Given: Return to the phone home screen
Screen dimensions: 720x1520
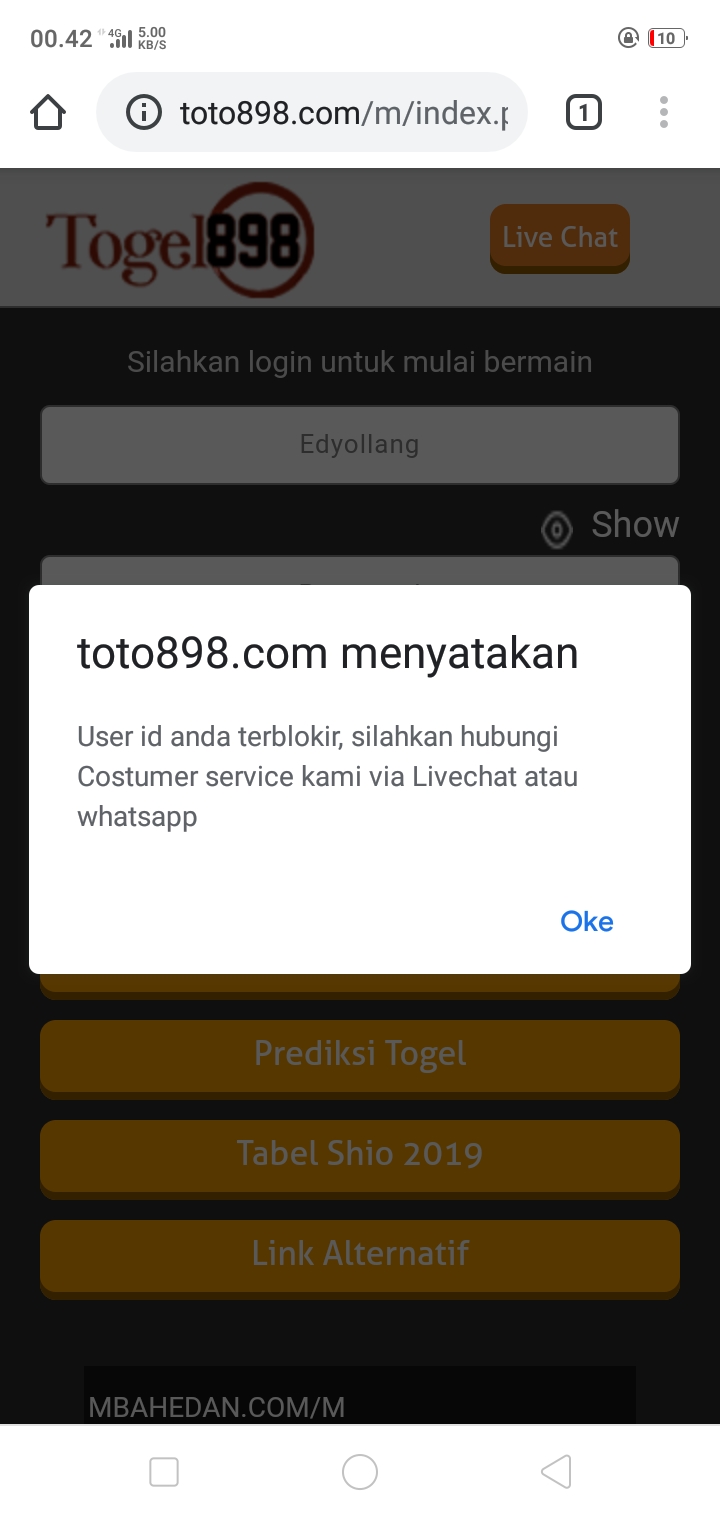Looking at the screenshot, I should [x=360, y=1472].
